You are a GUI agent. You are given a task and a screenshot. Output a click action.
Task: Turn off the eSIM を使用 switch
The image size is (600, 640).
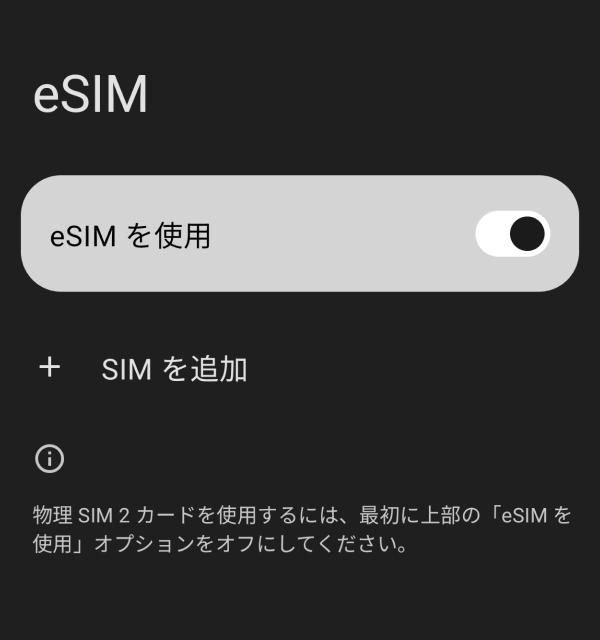coord(512,234)
